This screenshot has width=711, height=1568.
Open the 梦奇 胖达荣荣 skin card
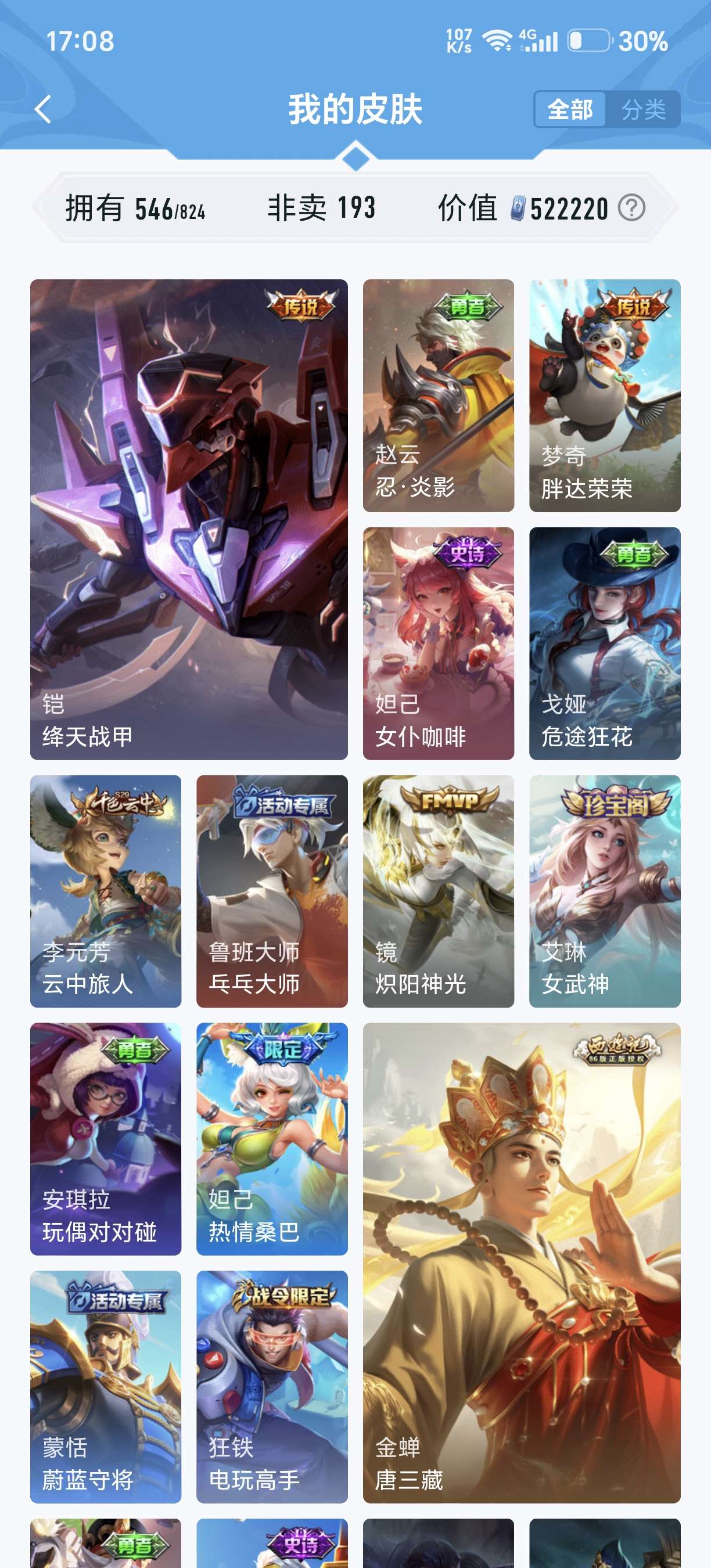605,395
